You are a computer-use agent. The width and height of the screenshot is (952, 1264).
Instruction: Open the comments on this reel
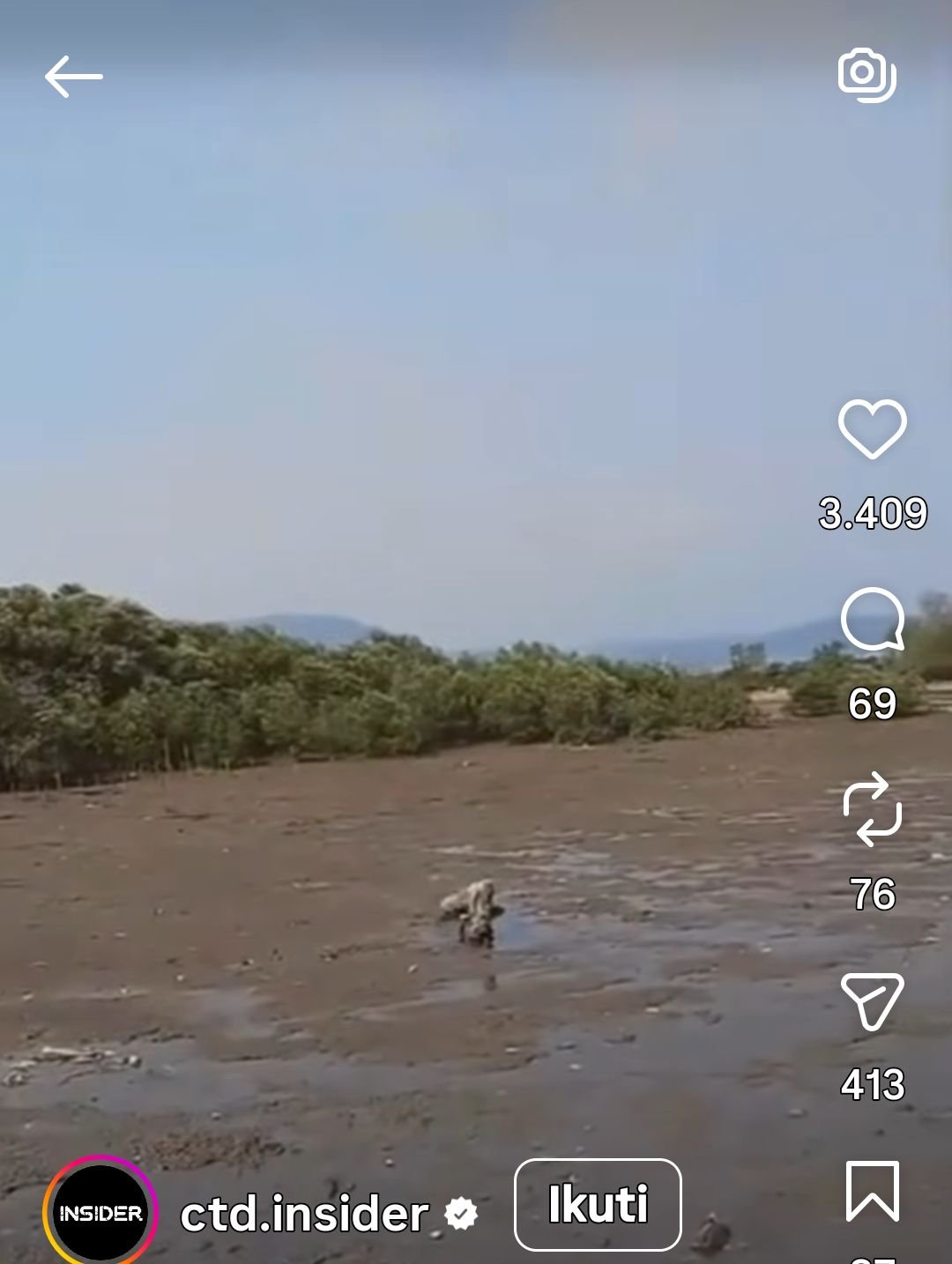point(873,619)
